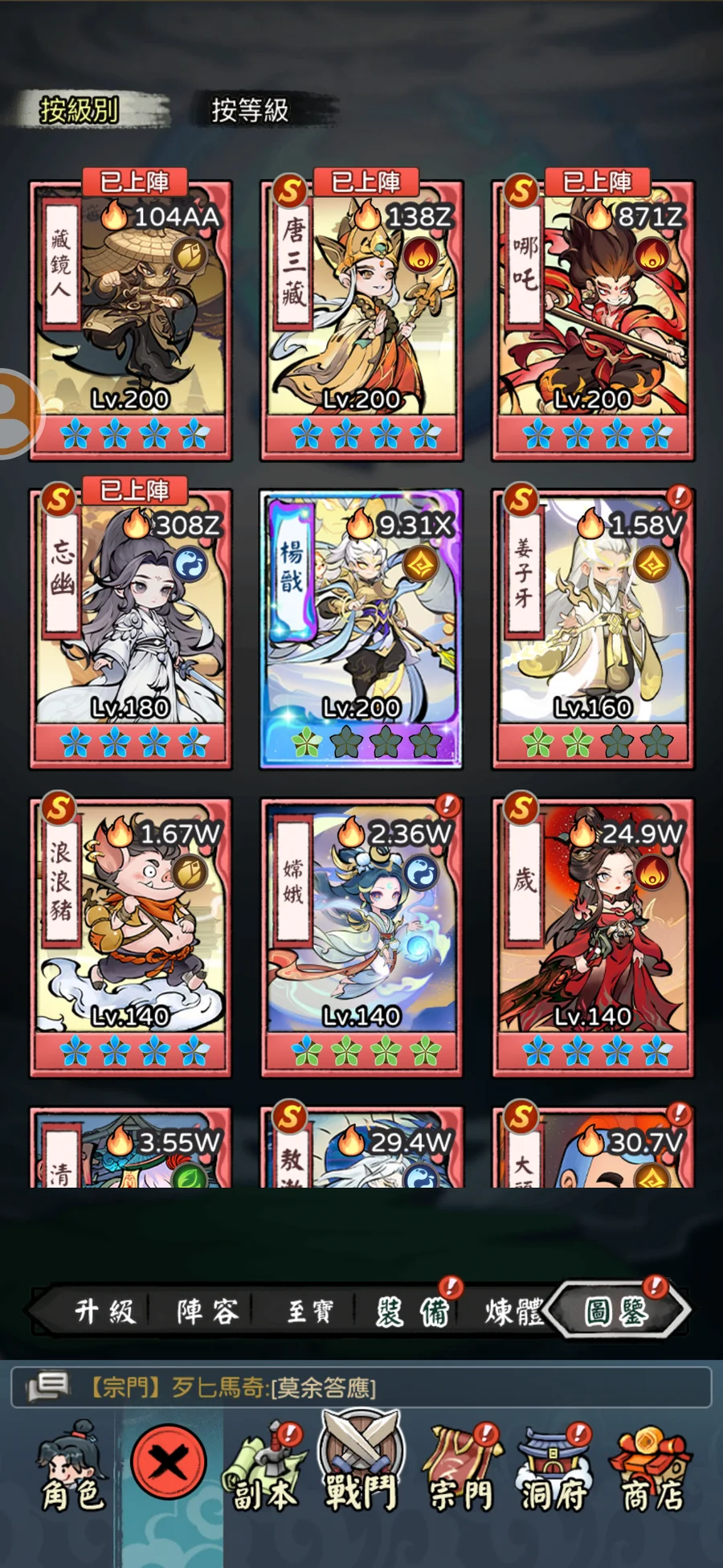Go to the 戰鬥 screen
Viewport: 723px width, 1568px height.
(361, 1472)
